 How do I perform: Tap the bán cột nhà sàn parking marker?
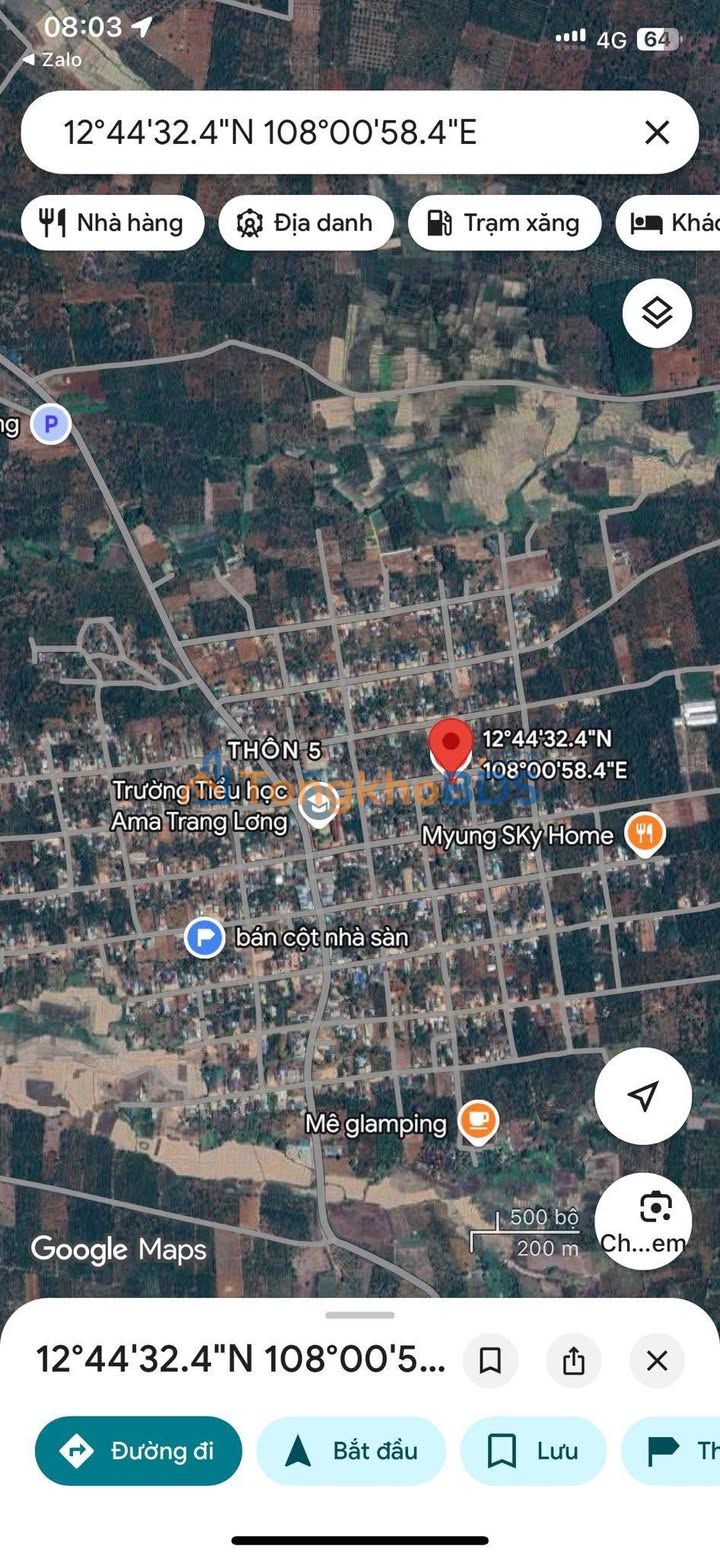coord(205,938)
